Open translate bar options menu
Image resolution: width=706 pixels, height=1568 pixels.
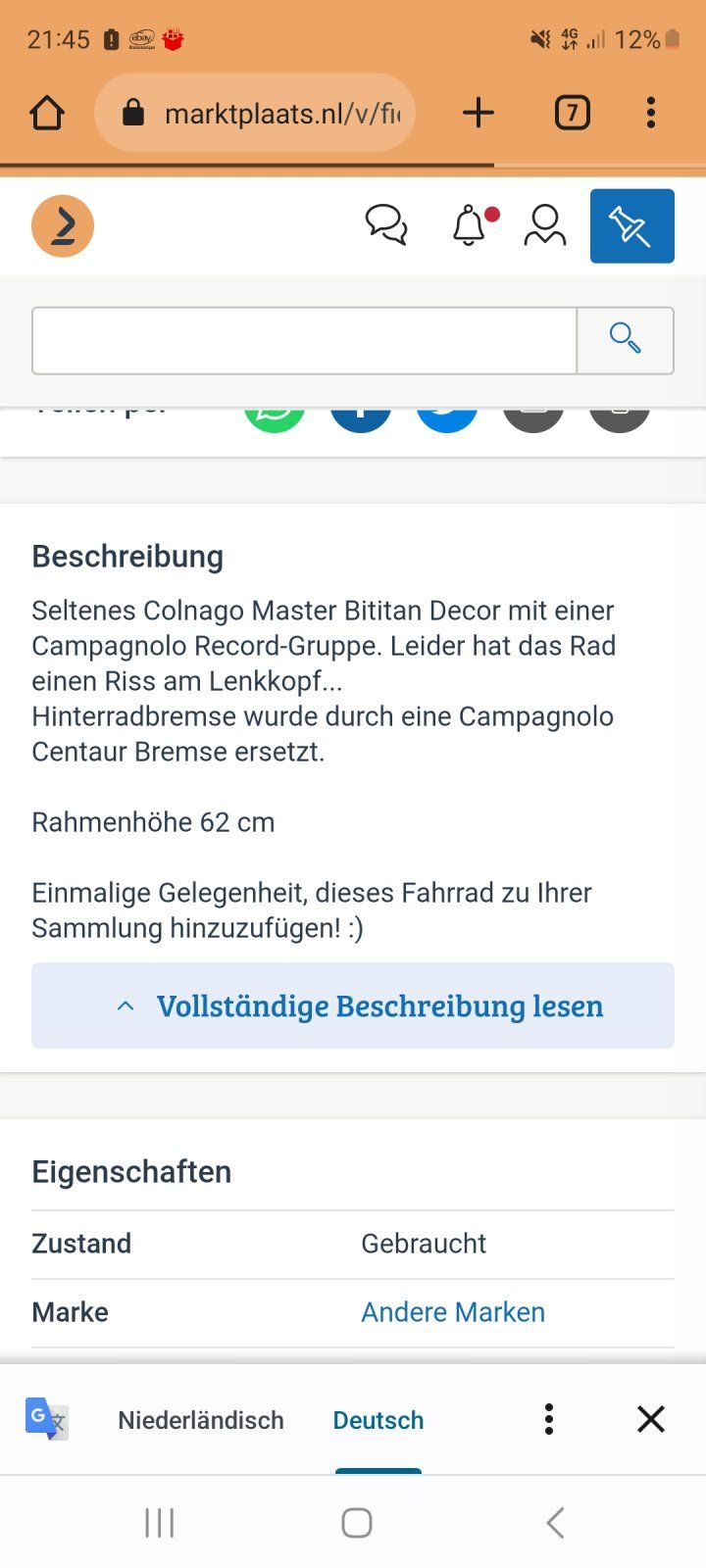click(x=549, y=1419)
